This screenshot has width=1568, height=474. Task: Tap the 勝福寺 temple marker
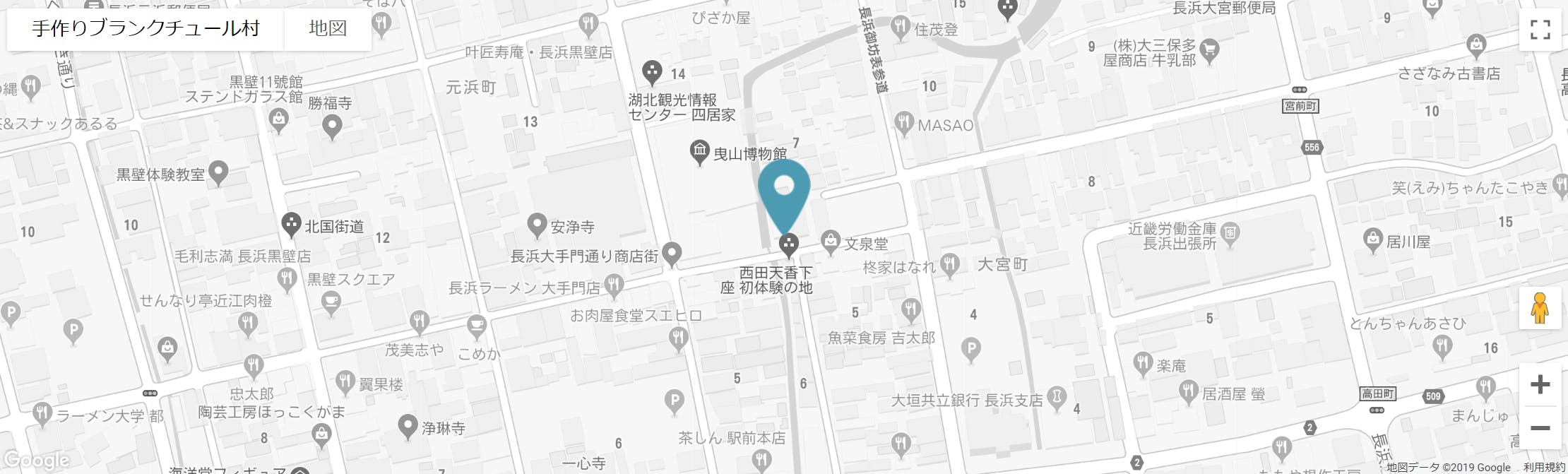click(x=332, y=127)
